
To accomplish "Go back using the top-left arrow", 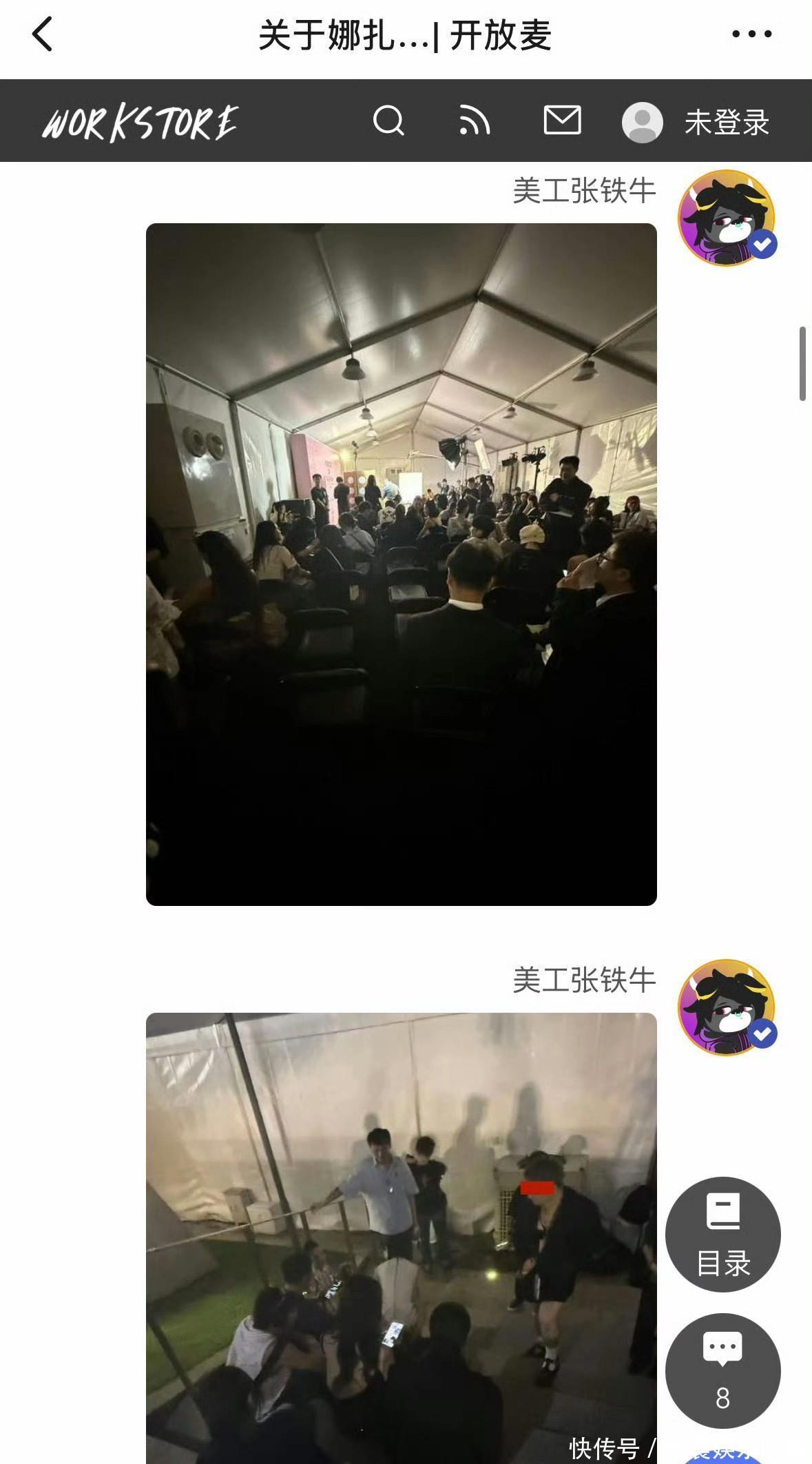I will (x=43, y=34).
